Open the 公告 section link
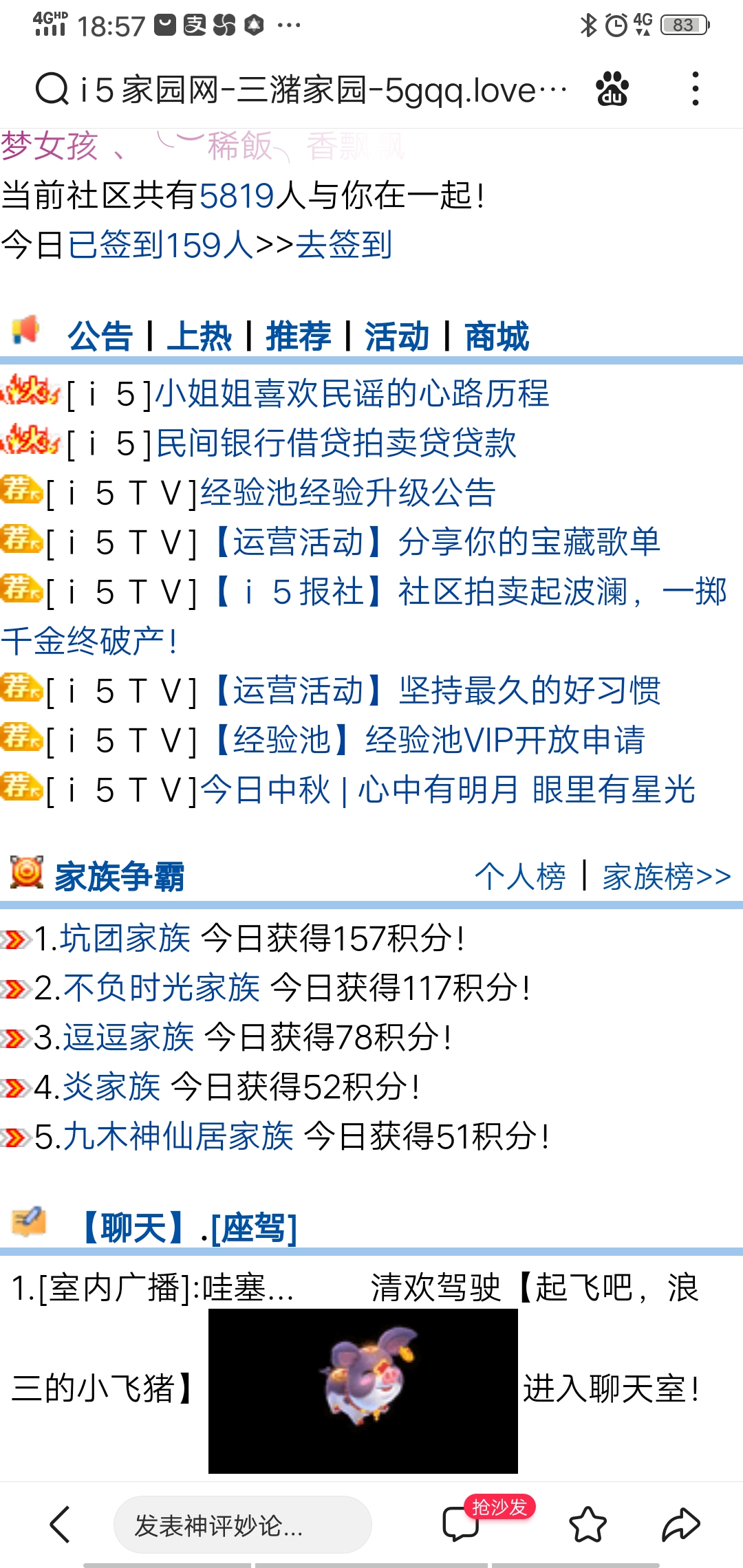Screen dimensions: 743x1568 pos(100,337)
